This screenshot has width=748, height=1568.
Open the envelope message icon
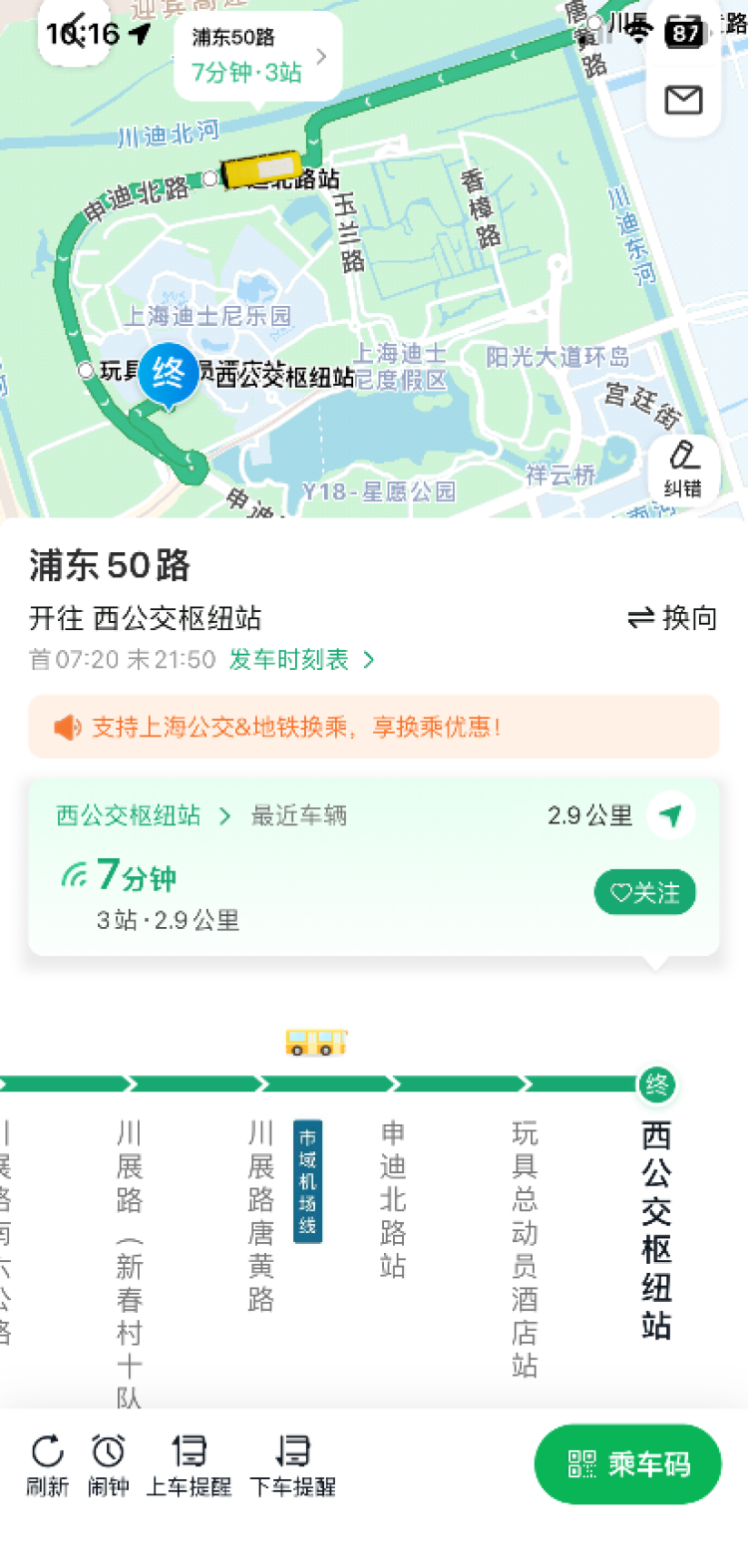click(683, 100)
